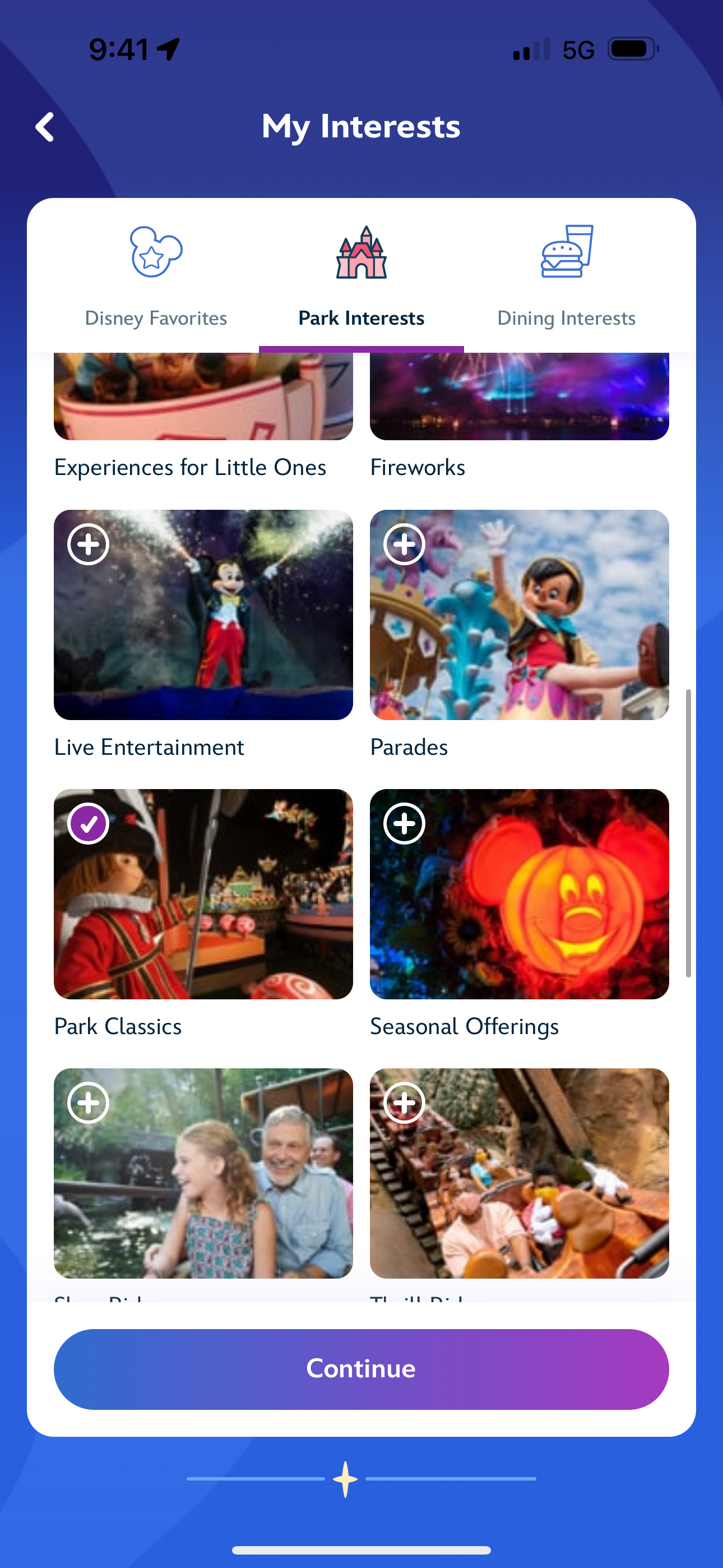Tap the Continue button
The image size is (723, 1568).
coord(361,1369)
